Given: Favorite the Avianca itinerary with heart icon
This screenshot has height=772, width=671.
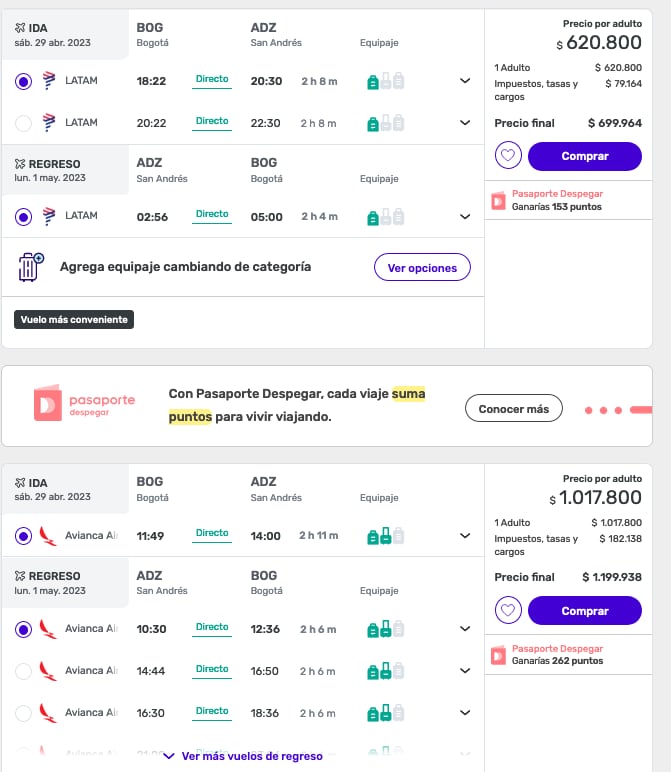Looking at the screenshot, I should [x=509, y=610].
